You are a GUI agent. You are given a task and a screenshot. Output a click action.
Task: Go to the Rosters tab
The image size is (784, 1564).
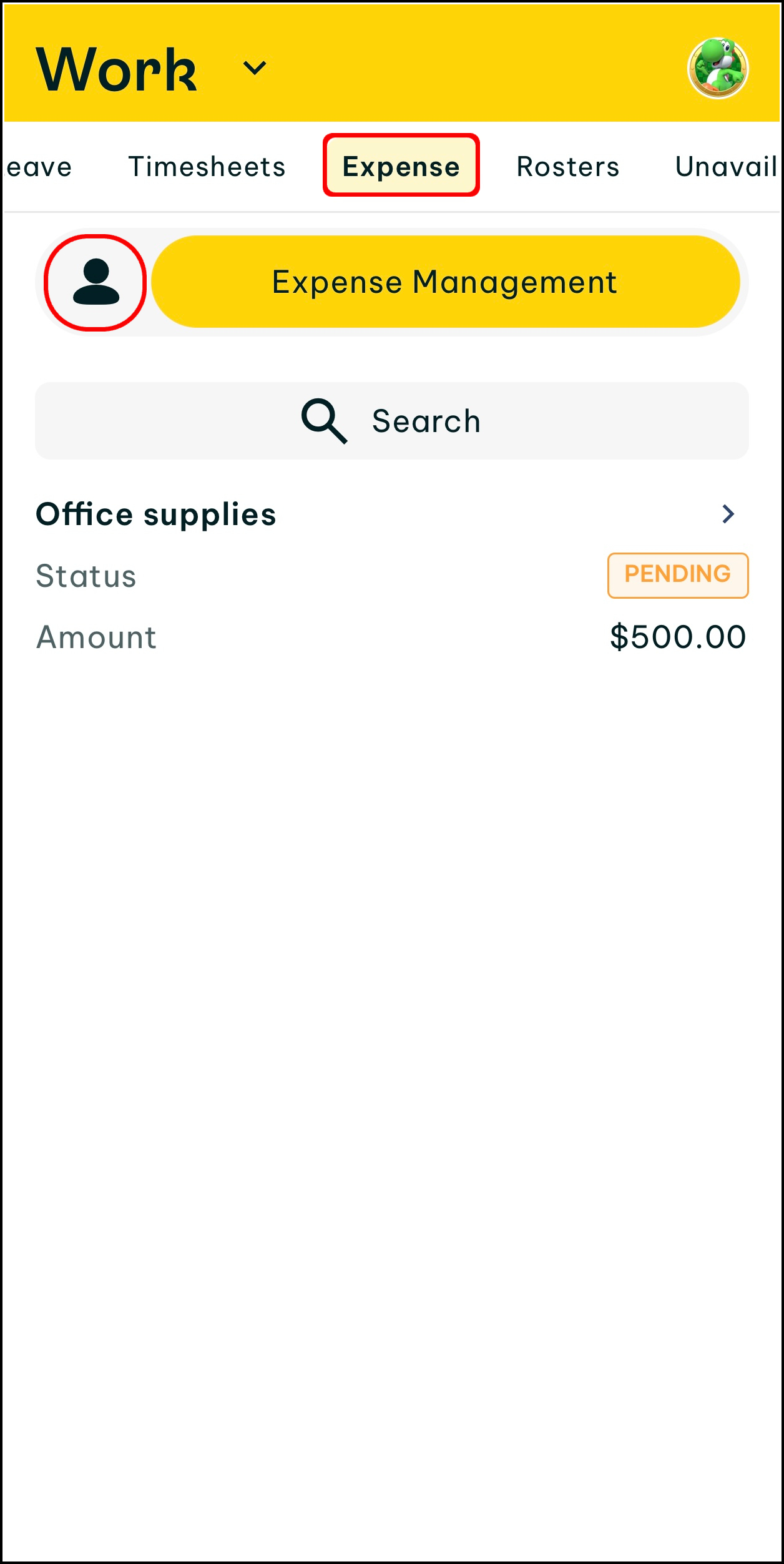click(x=568, y=167)
